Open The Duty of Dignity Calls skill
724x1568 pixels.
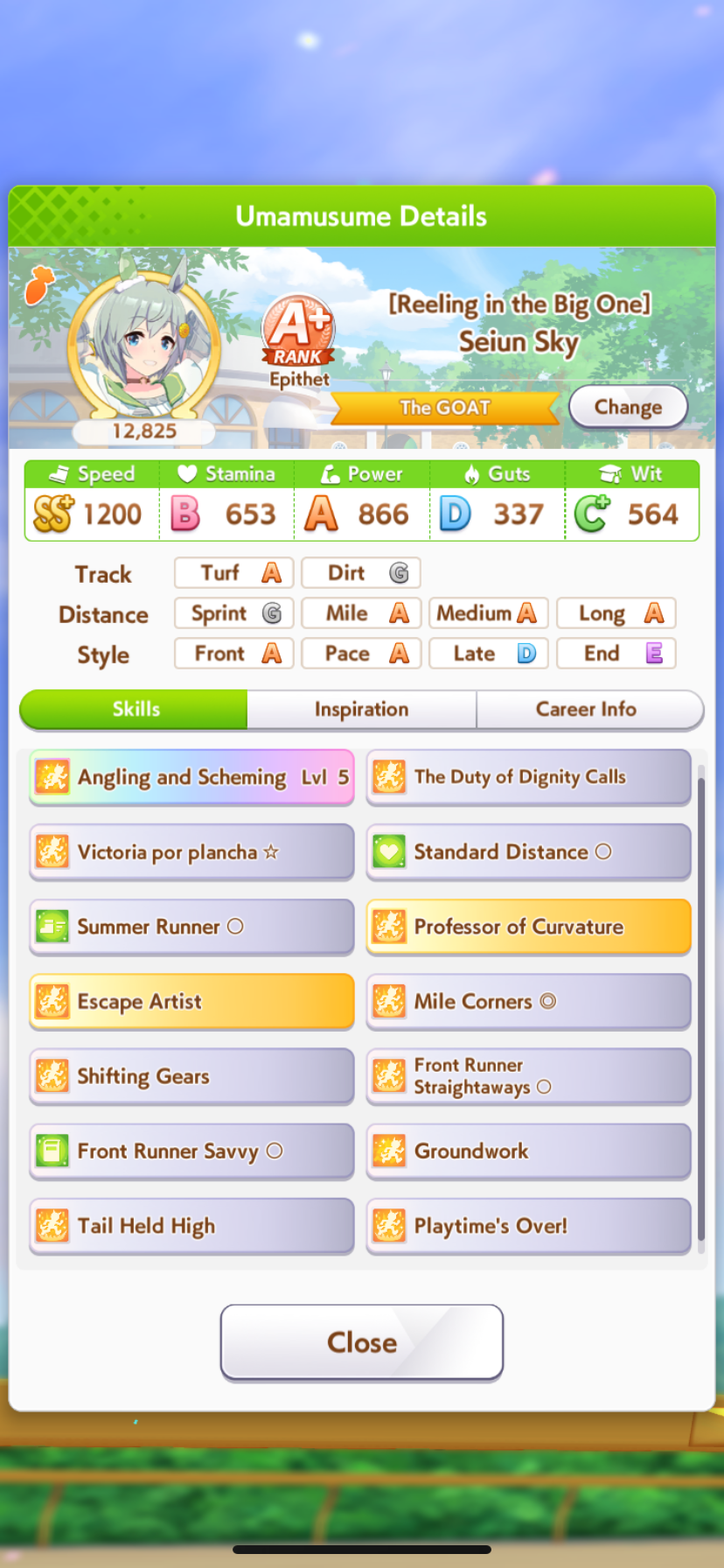[x=528, y=777]
